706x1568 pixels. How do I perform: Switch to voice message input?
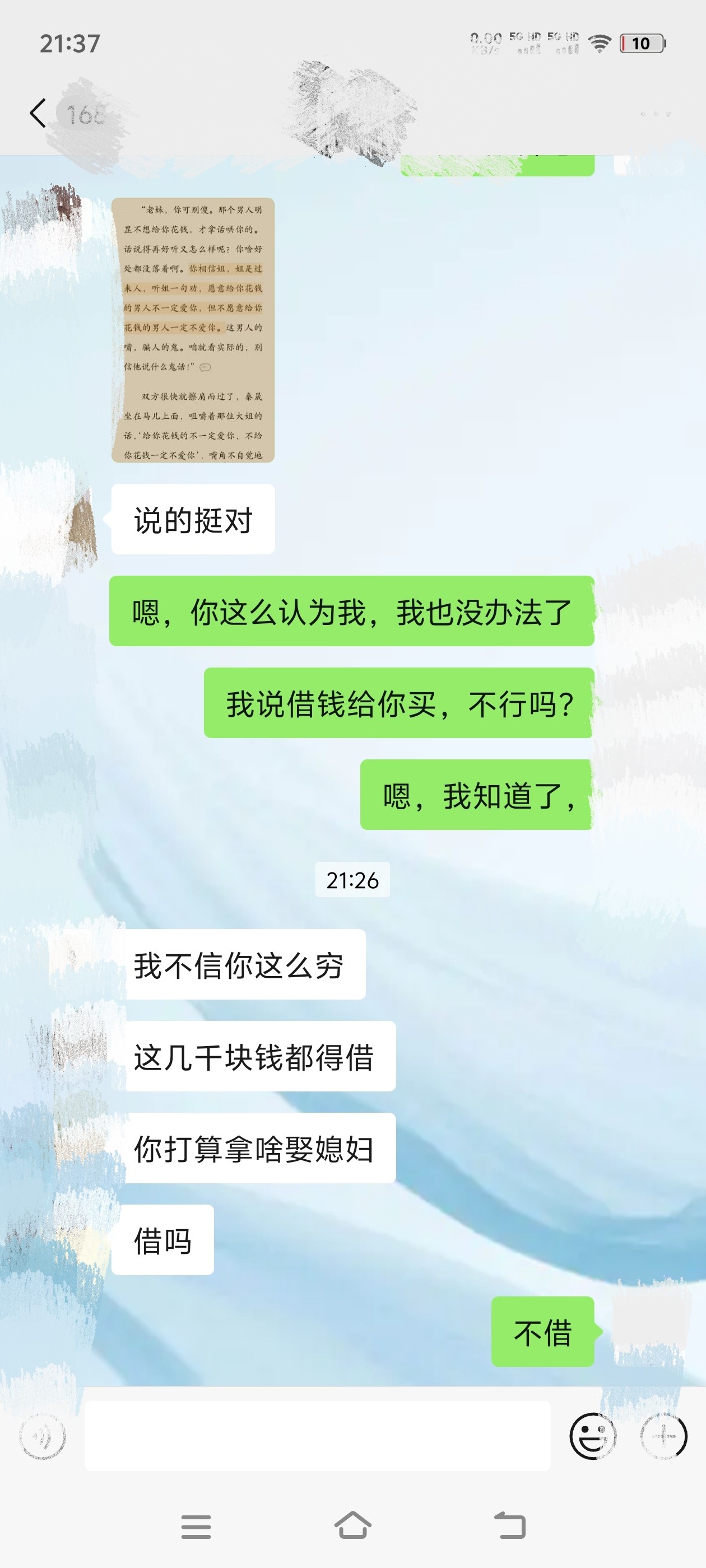(42, 1436)
